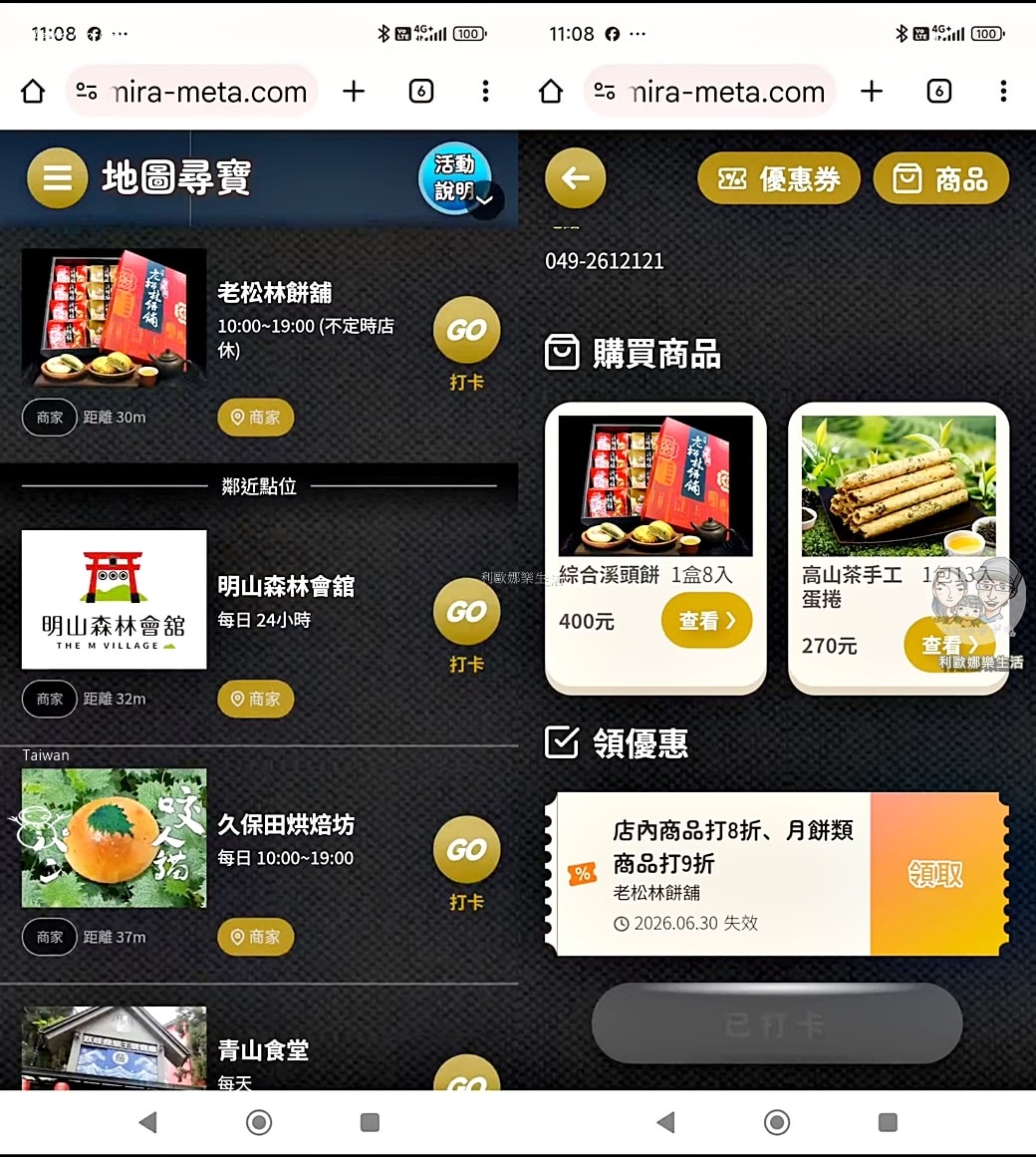Screen dimensions: 1036x1157
Task: Open the 商家 location chip under 老松林餅舖
Action: point(256,418)
